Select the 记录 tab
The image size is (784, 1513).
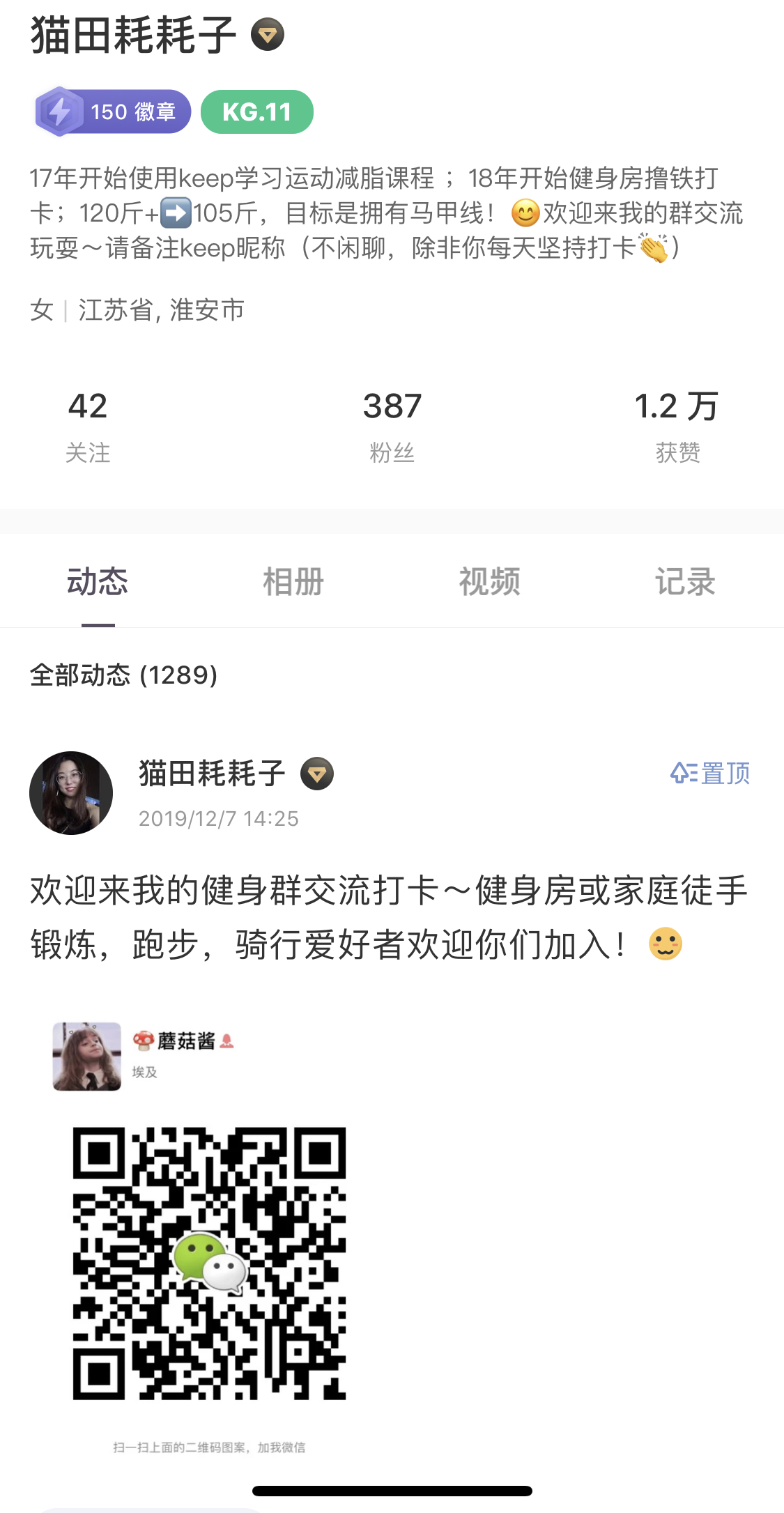point(685,582)
